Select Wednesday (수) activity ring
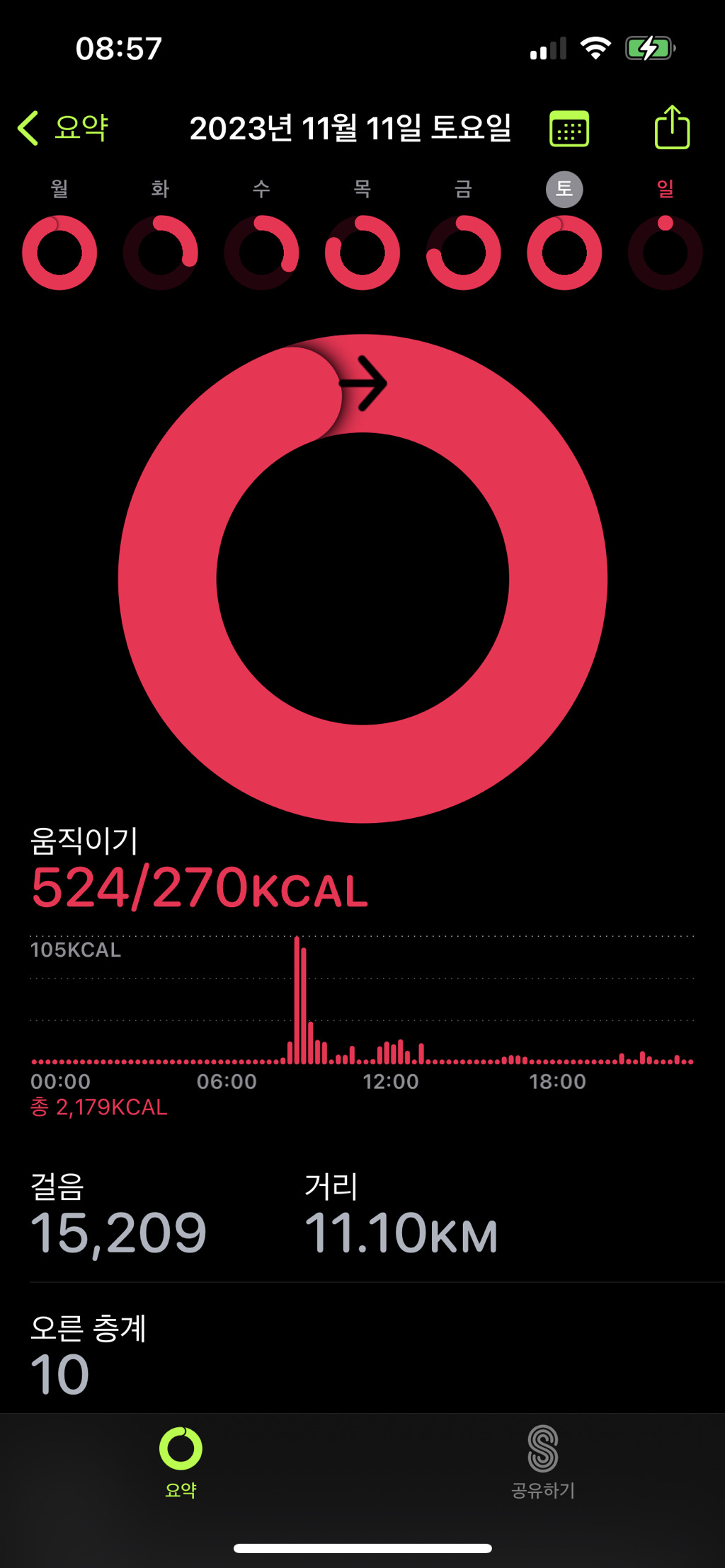725x1568 pixels. 261,252
